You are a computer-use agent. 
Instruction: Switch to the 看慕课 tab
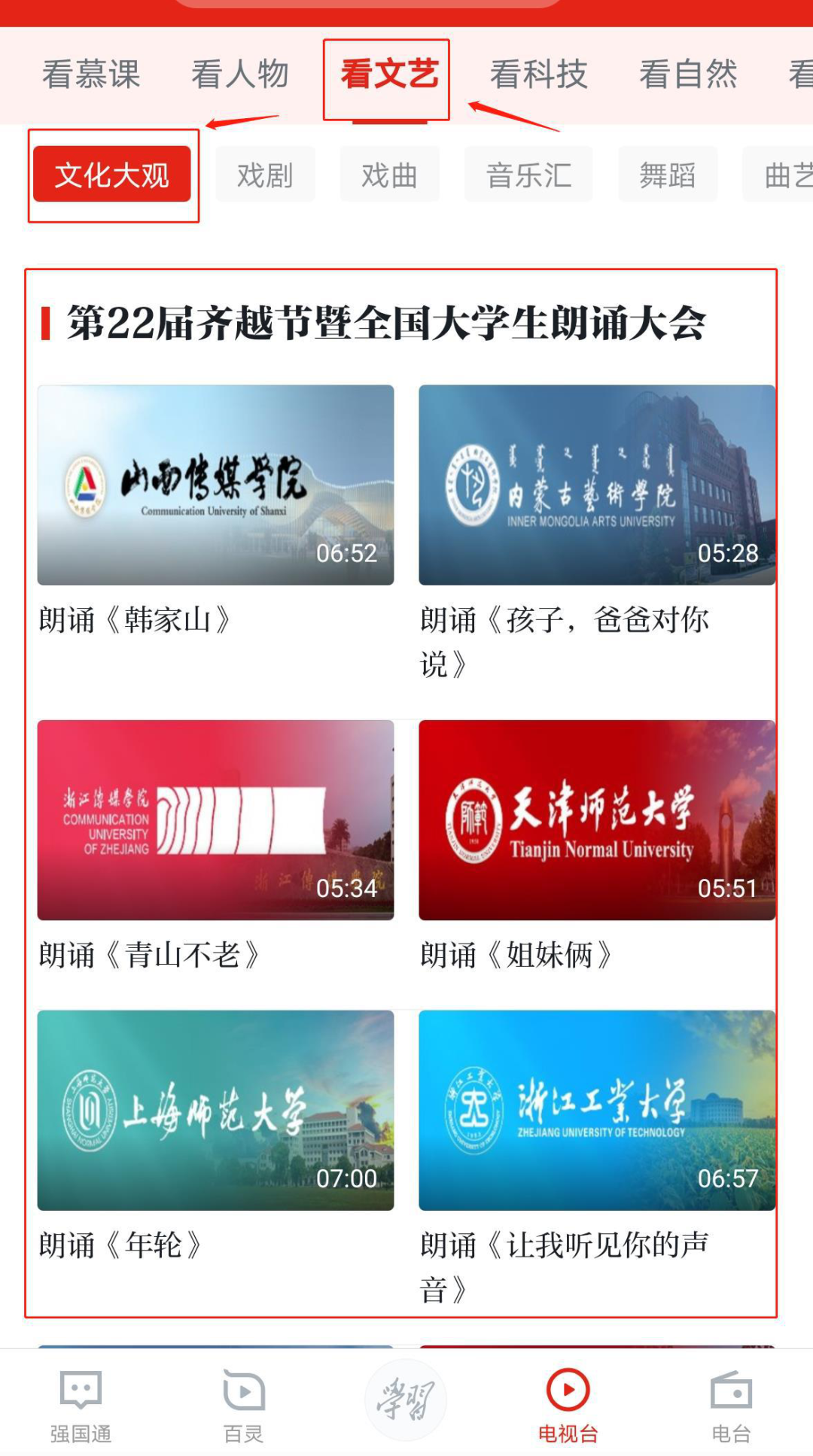[x=91, y=74]
